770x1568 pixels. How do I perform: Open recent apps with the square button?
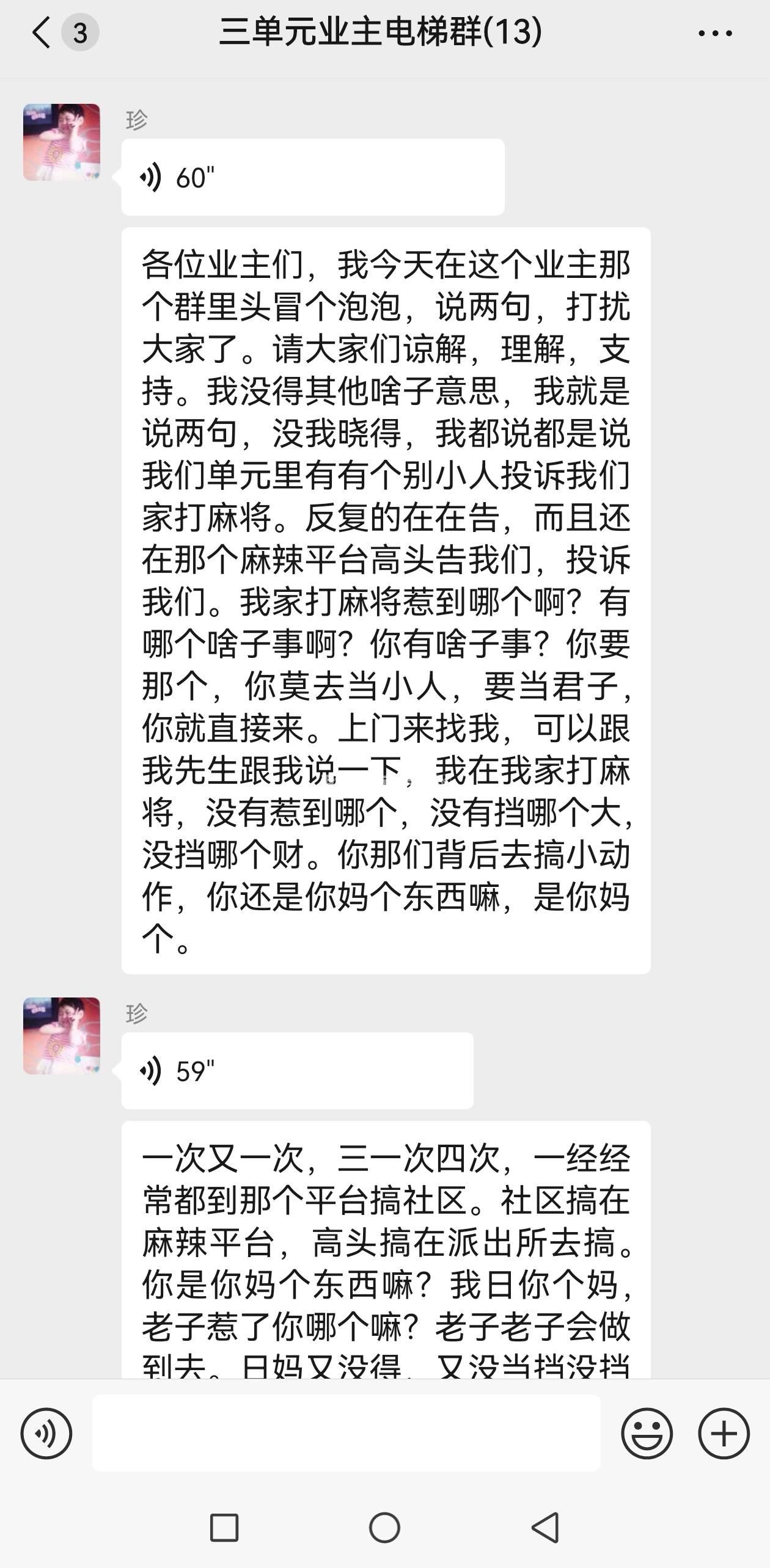[224, 1528]
